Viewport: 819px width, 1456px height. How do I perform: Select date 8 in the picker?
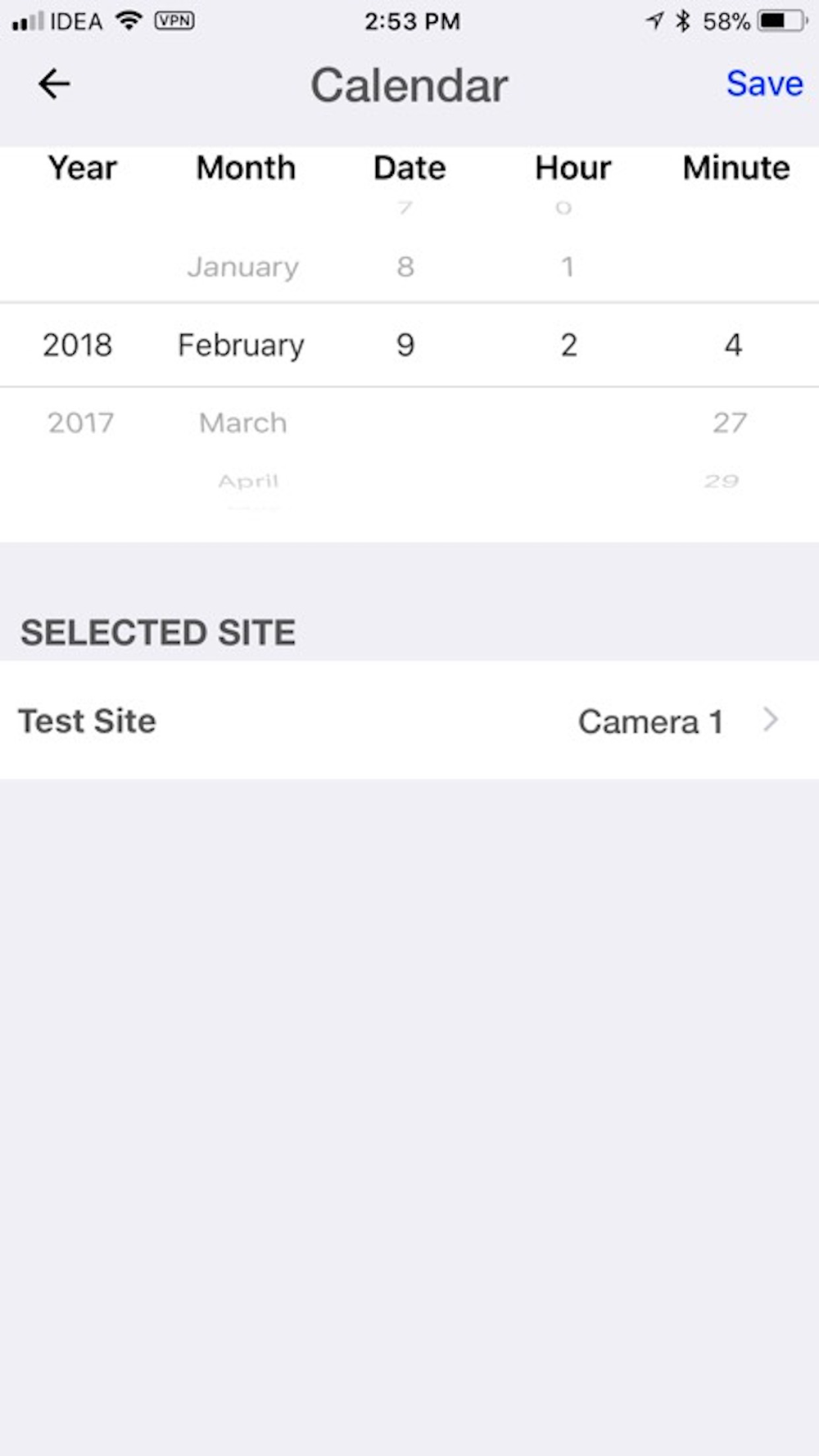tap(405, 267)
